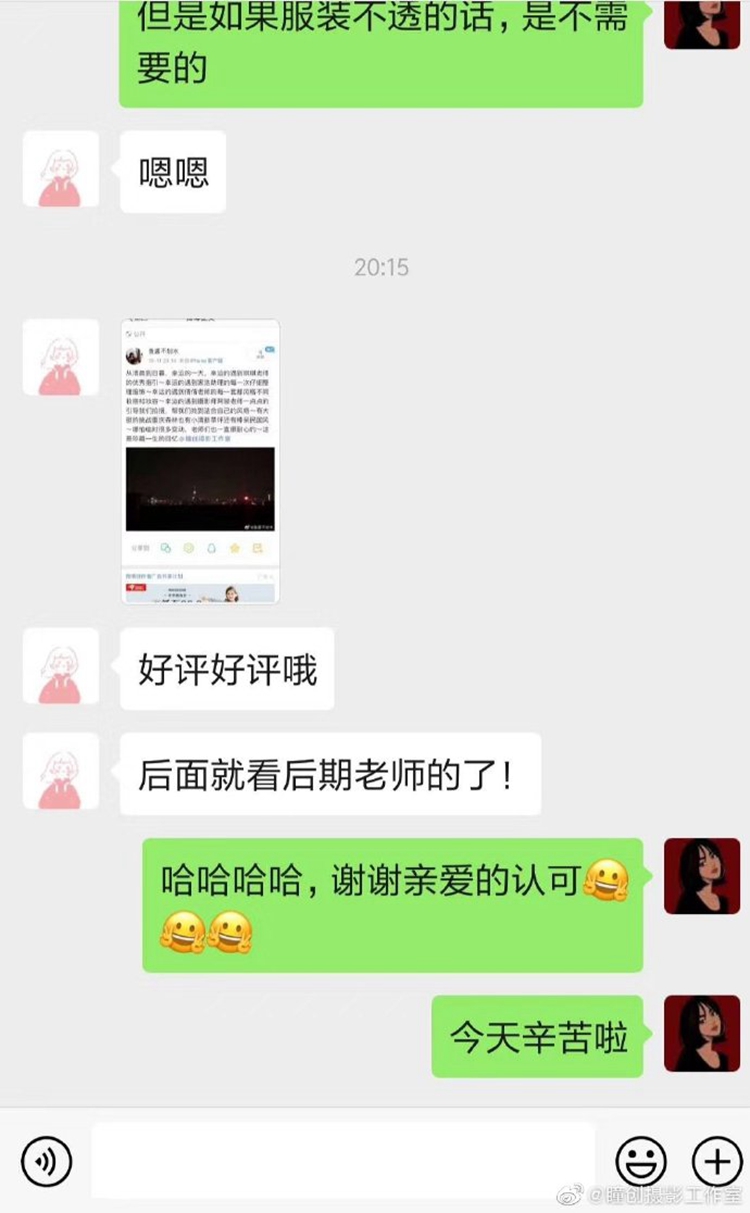750x1213 pixels.
Task: Open contact avatar beside 嗯嗯 message
Action: pos(61,170)
